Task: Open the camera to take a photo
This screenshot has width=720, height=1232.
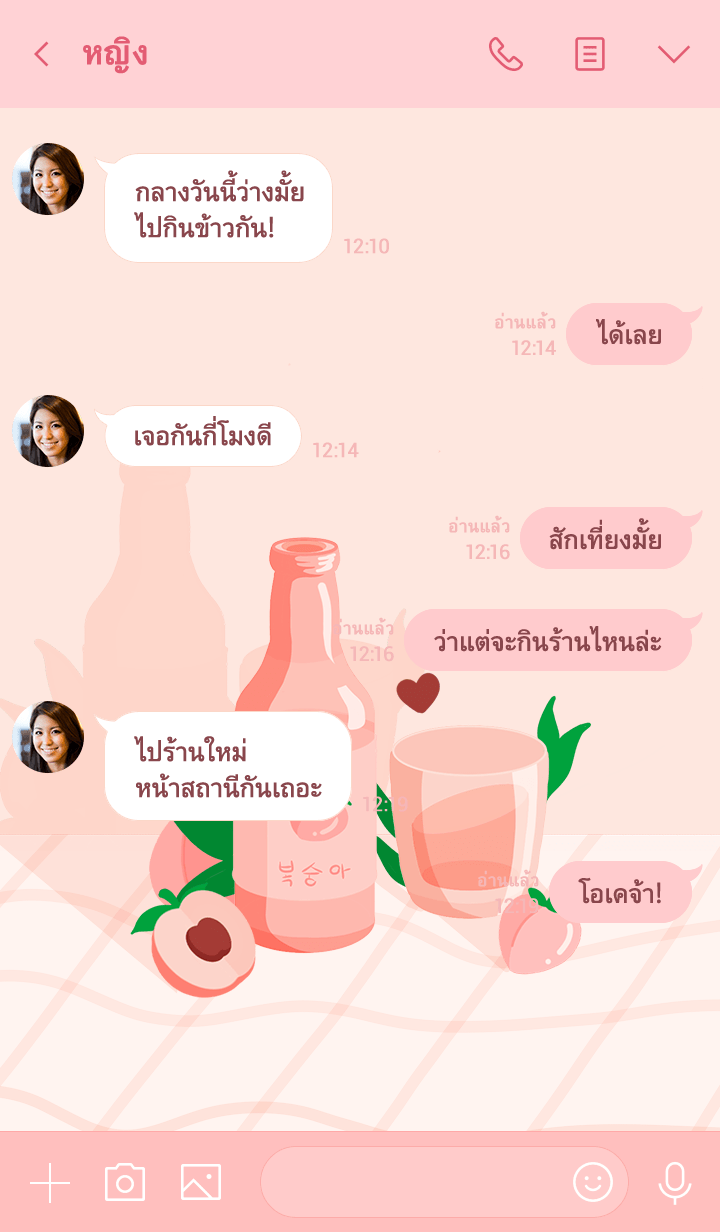Action: pos(125,1183)
